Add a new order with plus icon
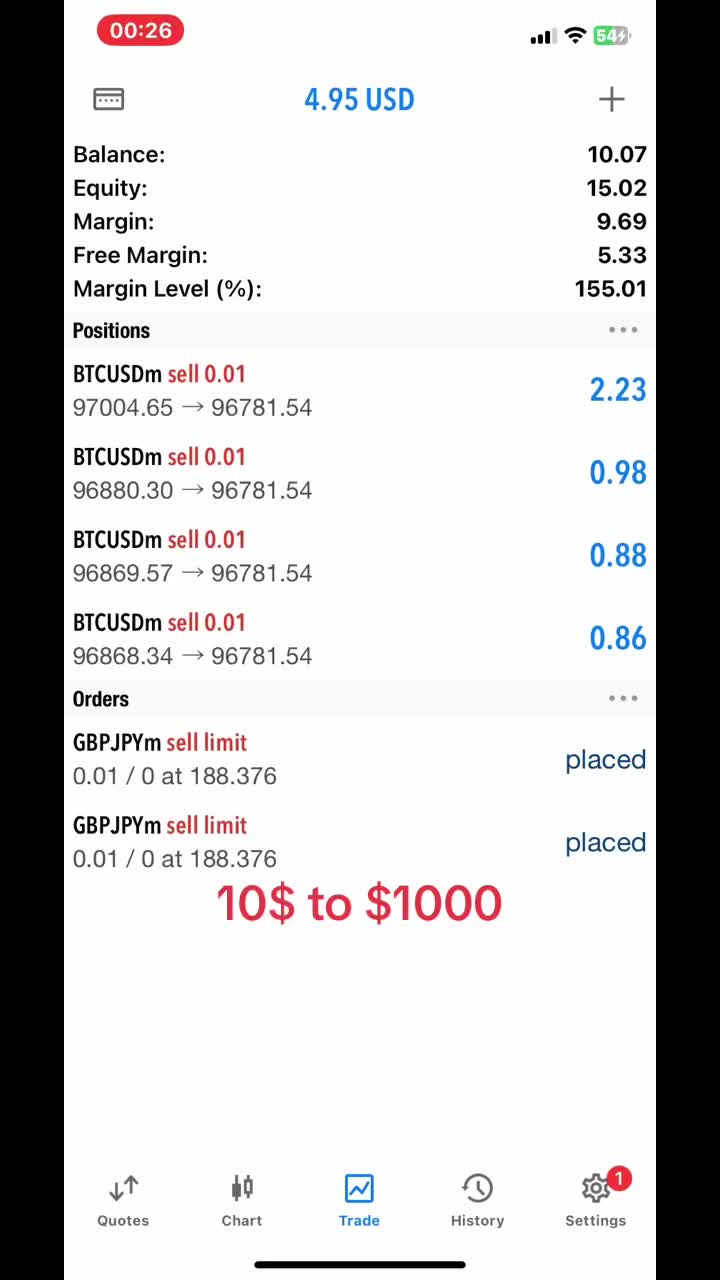 coord(611,99)
